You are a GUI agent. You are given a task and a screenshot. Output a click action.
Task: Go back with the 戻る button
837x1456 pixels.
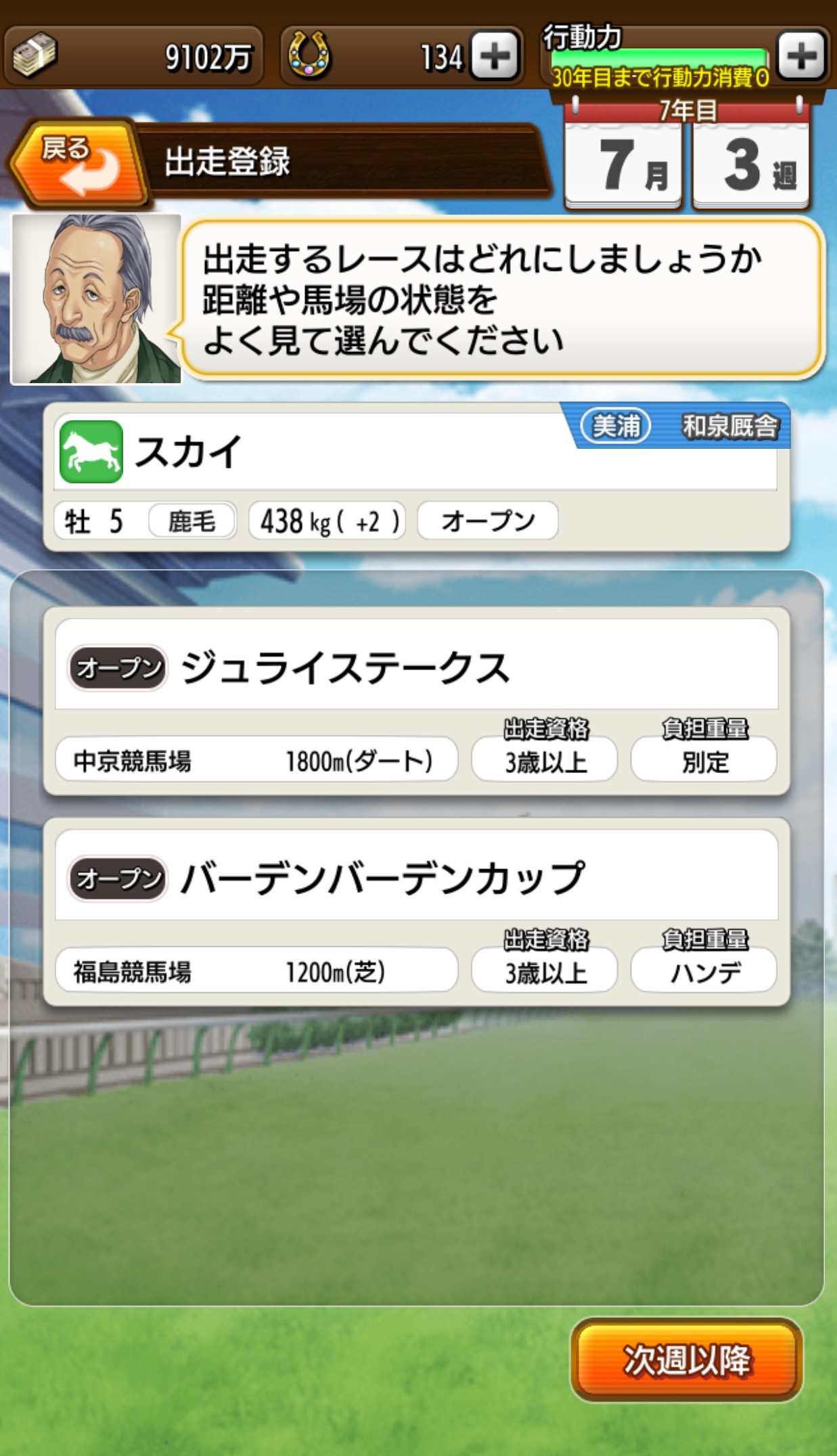click(76, 163)
